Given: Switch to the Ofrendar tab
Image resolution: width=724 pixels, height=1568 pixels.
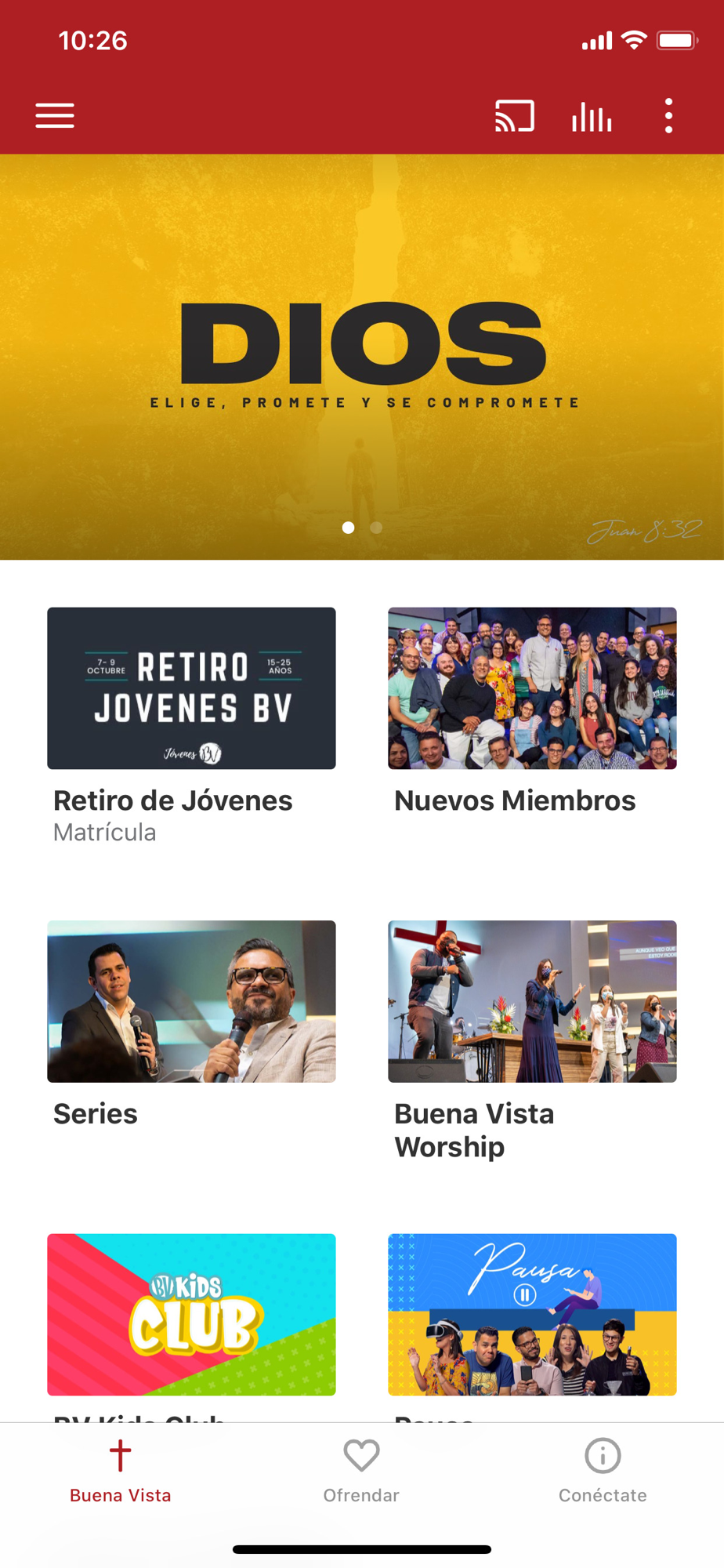Looking at the screenshot, I should tap(361, 1472).
